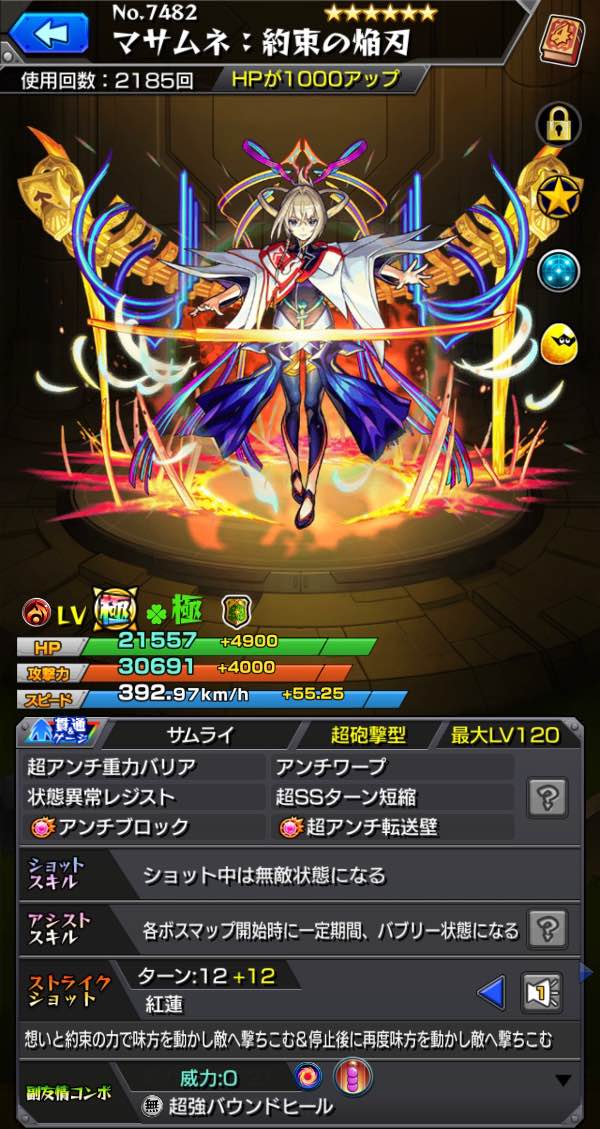Show previous strike shot with blue arrow
Screen dimensions: 600x1129
491,993
